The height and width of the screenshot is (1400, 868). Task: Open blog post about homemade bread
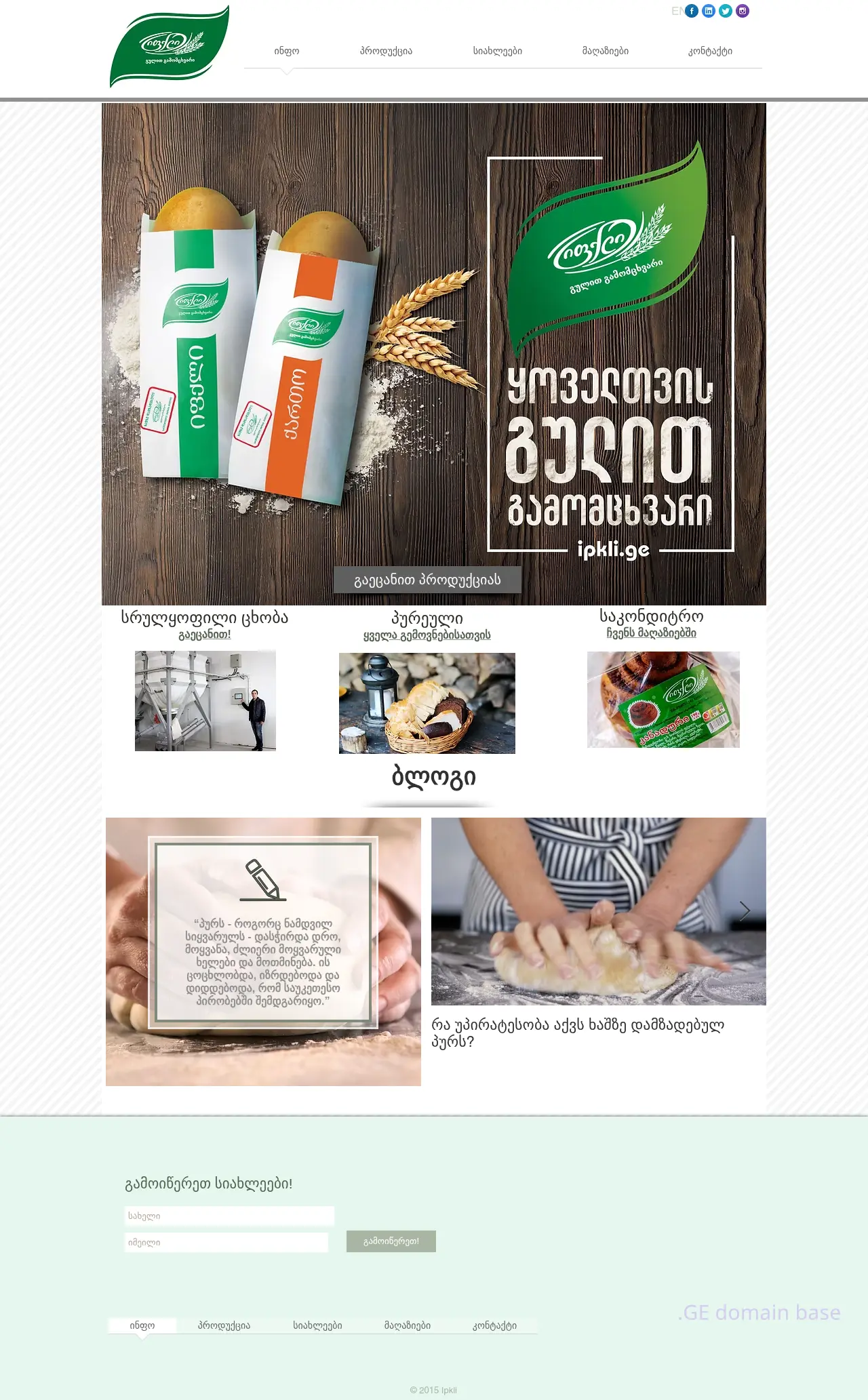[x=578, y=1033]
